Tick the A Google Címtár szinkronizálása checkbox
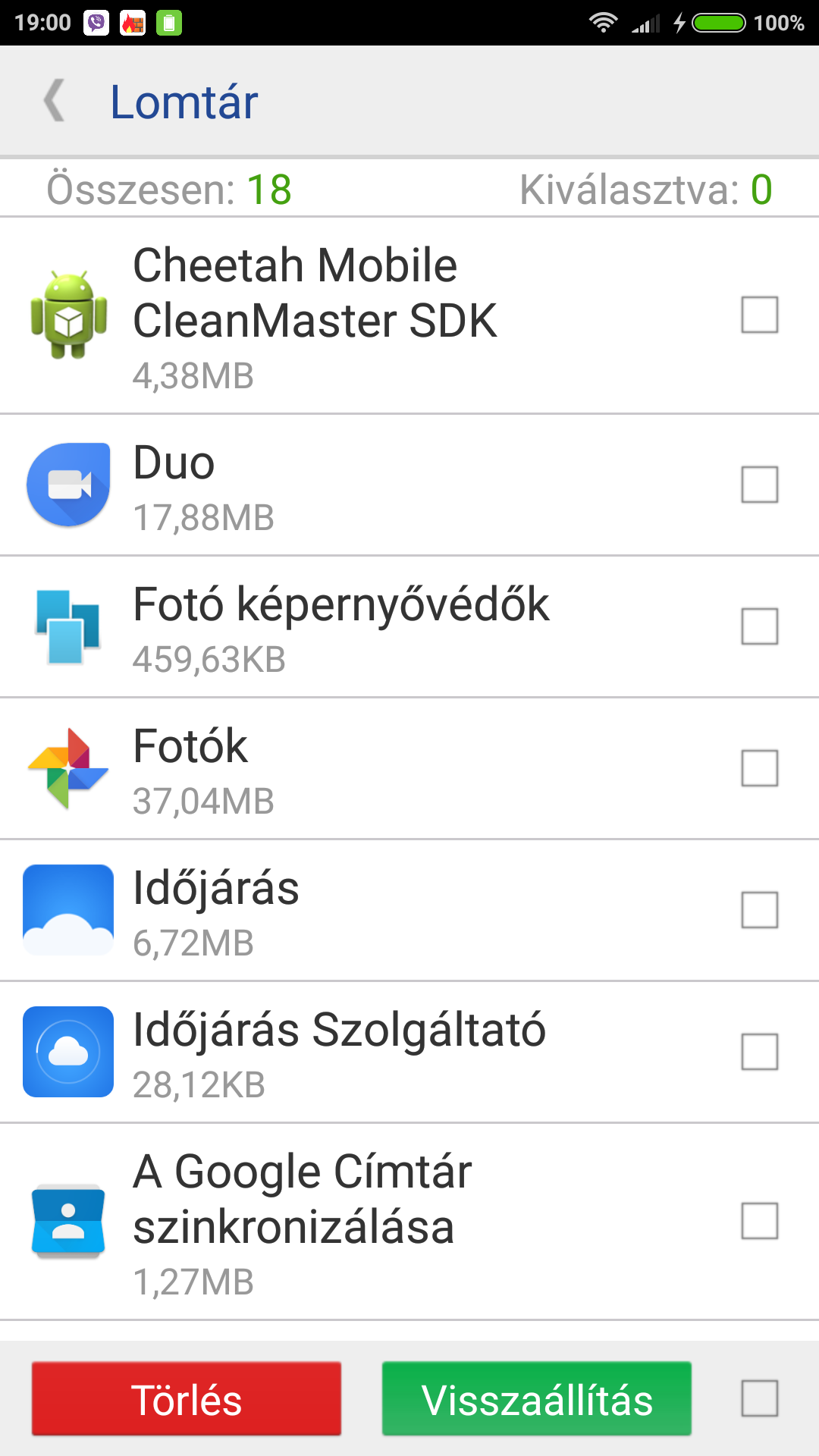 coord(759,1221)
